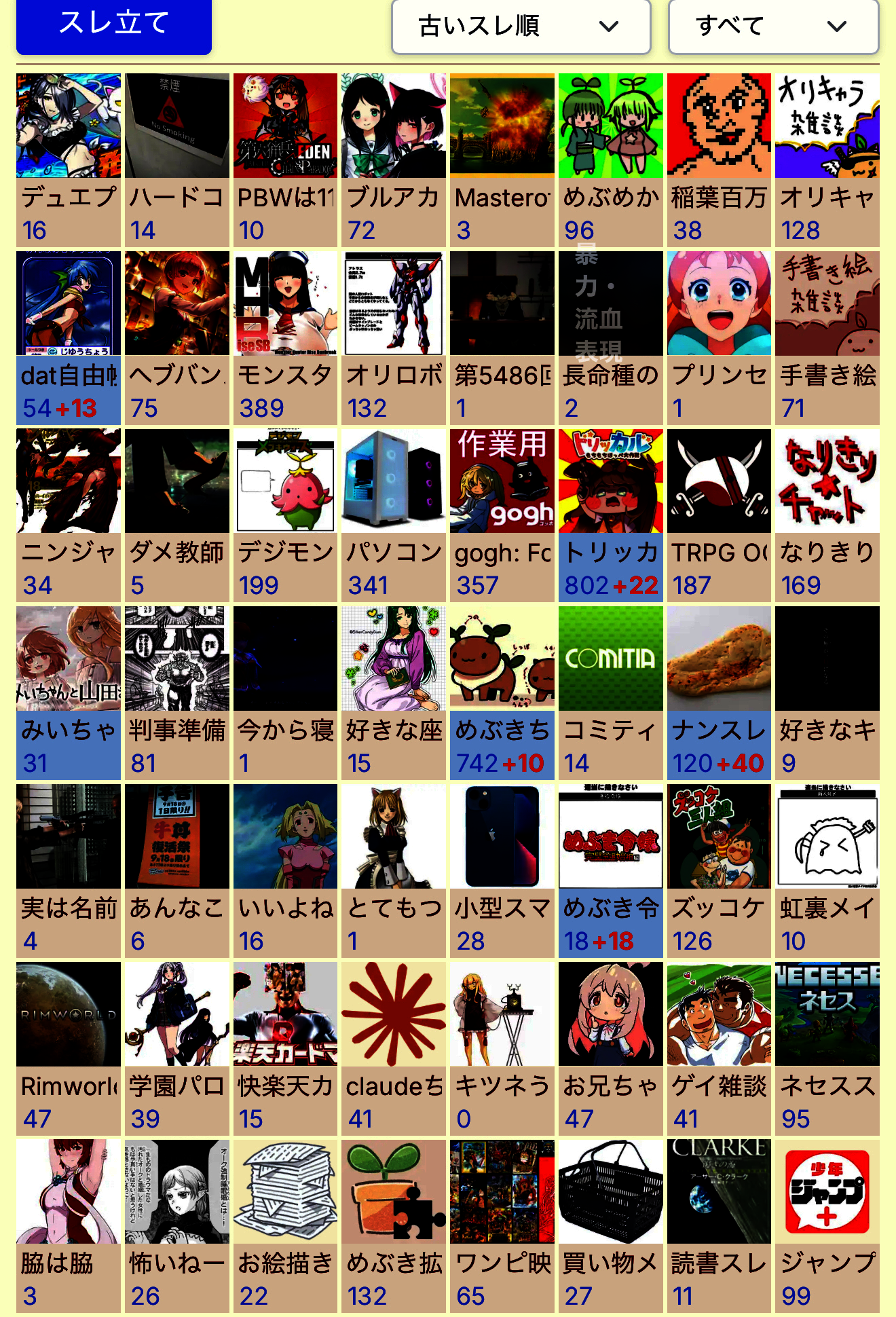View the モンスタ thread with 389 posts
This screenshot has width=896, height=1317.
click(285, 337)
